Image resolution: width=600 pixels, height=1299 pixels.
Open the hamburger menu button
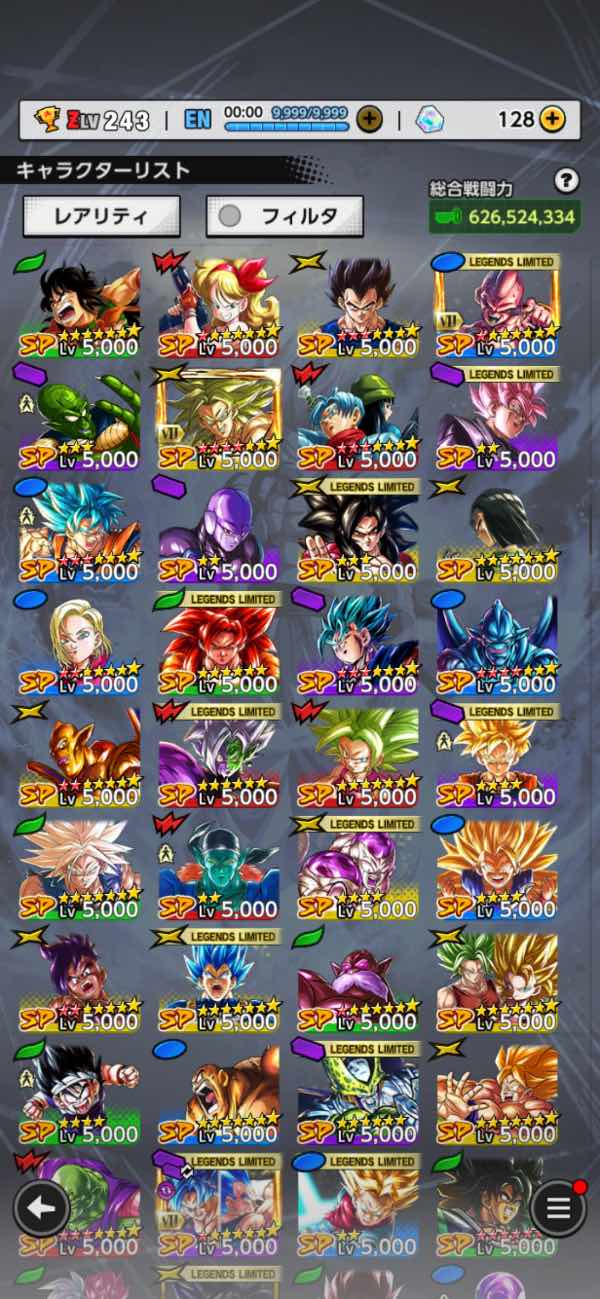tap(558, 1208)
